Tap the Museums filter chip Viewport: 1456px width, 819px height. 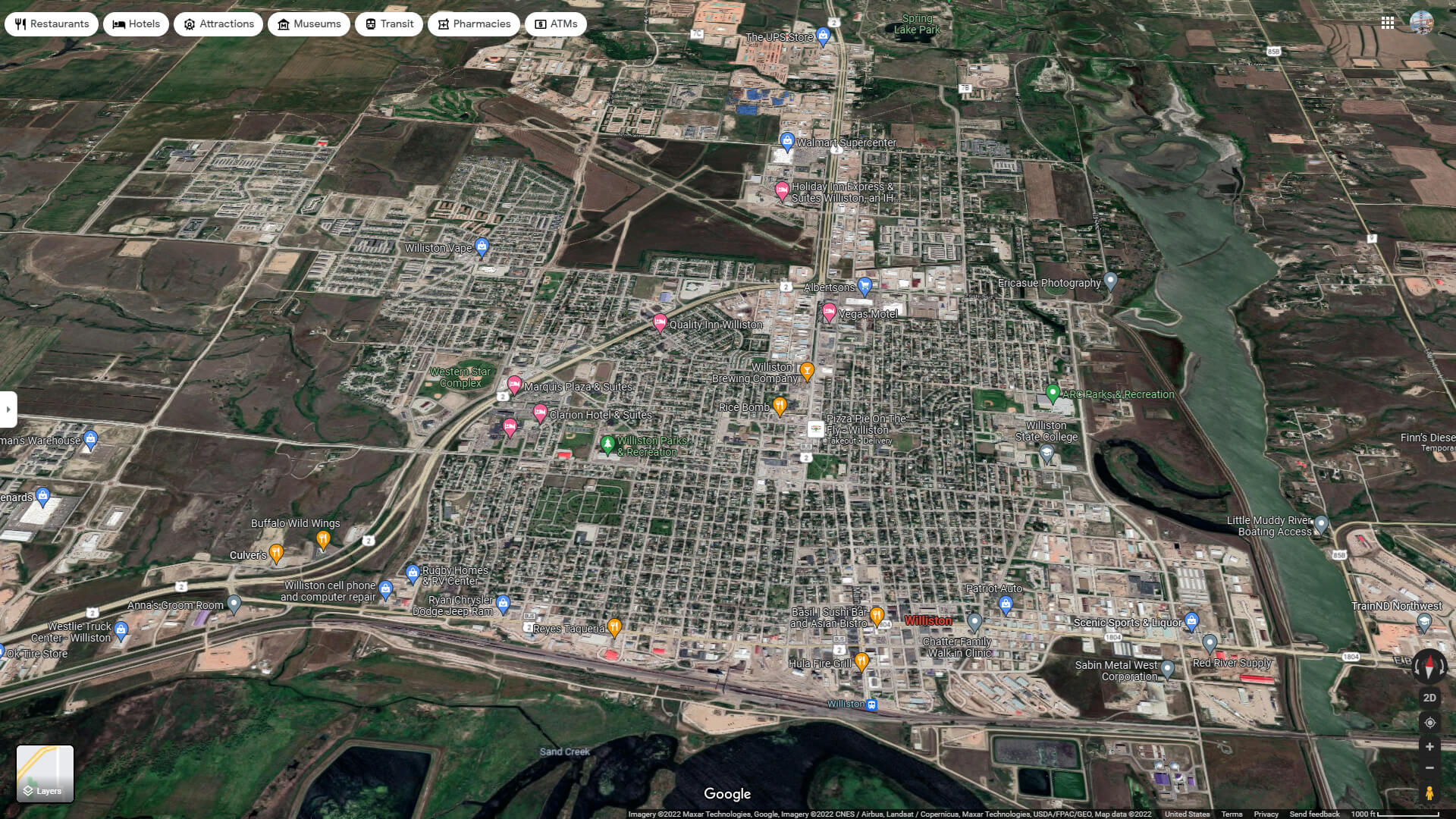click(309, 24)
